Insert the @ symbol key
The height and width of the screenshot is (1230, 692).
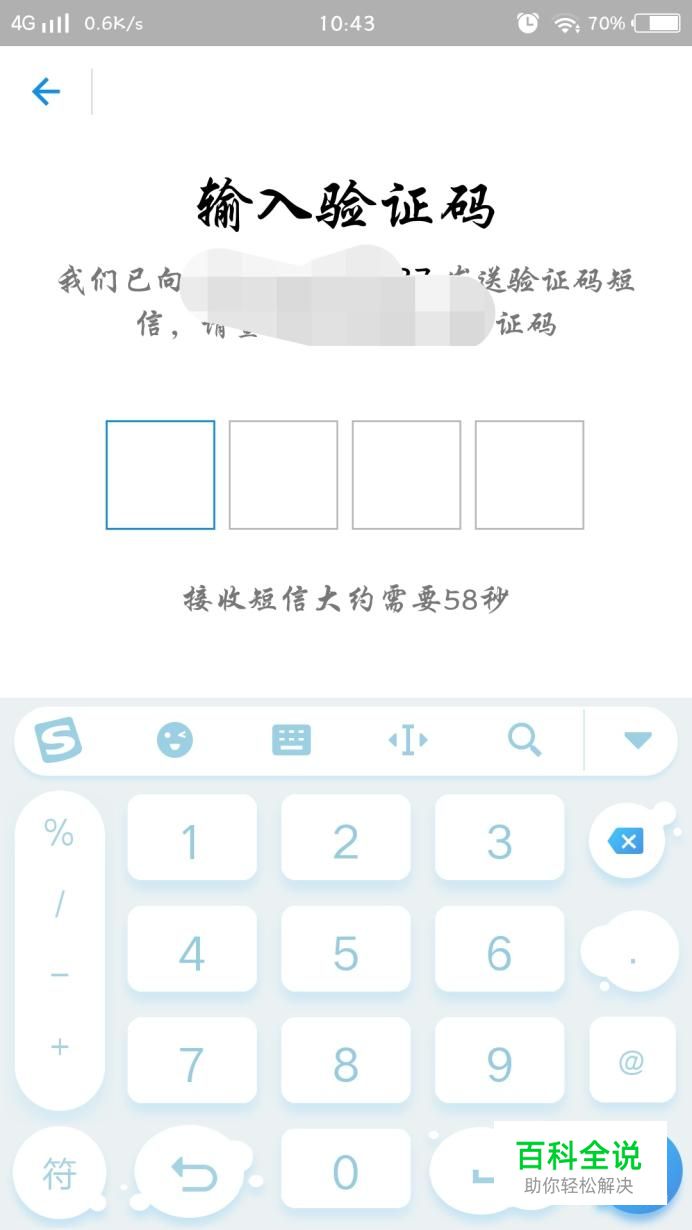tap(631, 1062)
